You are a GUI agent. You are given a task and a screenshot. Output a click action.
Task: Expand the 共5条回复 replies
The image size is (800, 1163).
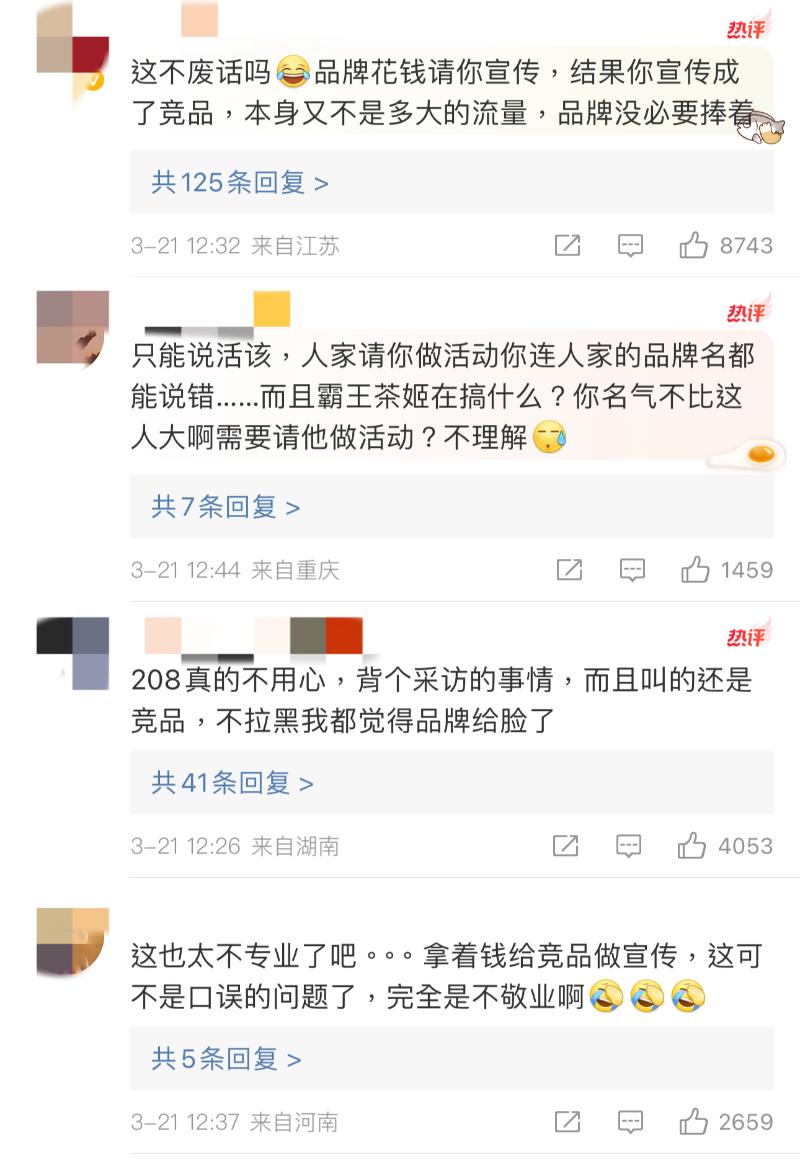[226, 1059]
